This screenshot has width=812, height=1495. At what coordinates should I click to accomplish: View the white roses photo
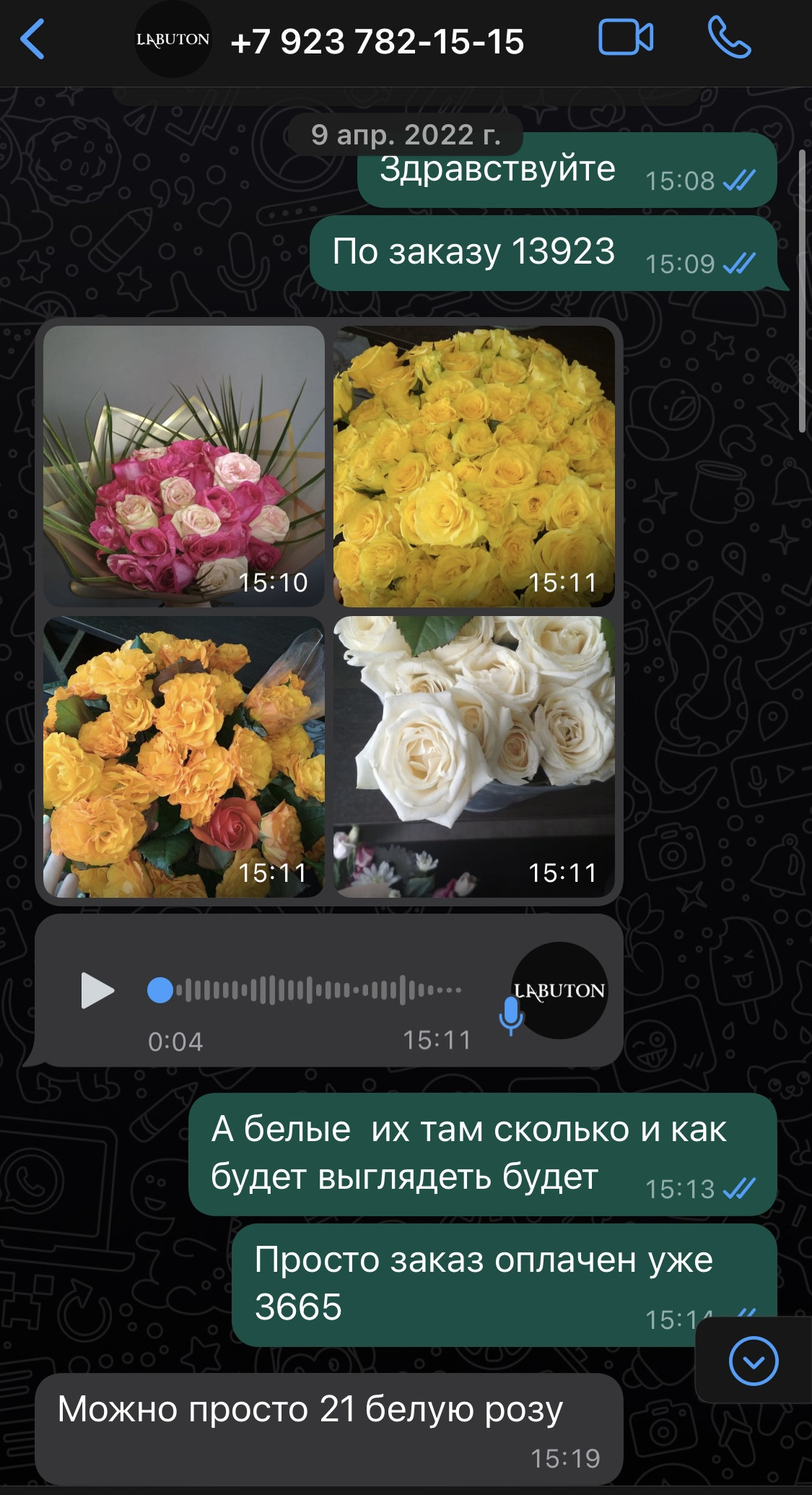(x=474, y=757)
